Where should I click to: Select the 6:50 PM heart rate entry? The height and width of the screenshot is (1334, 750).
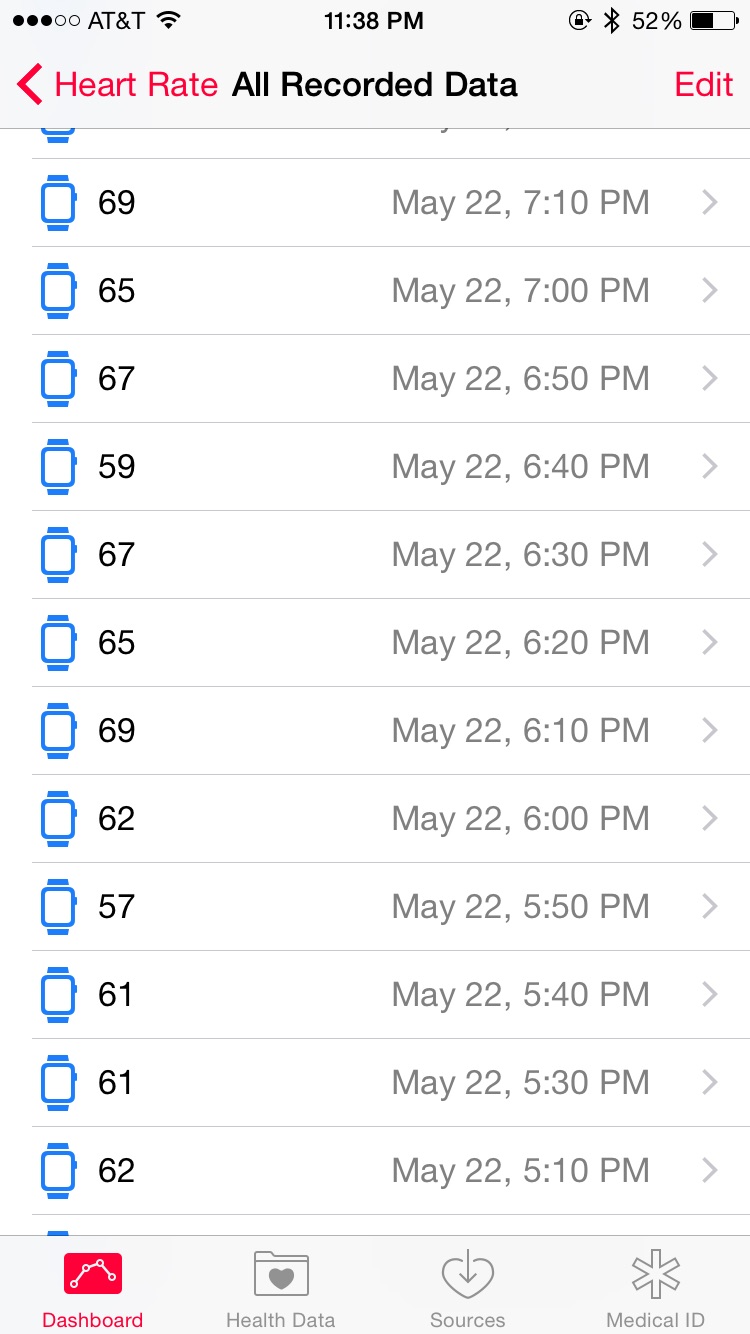[390, 379]
